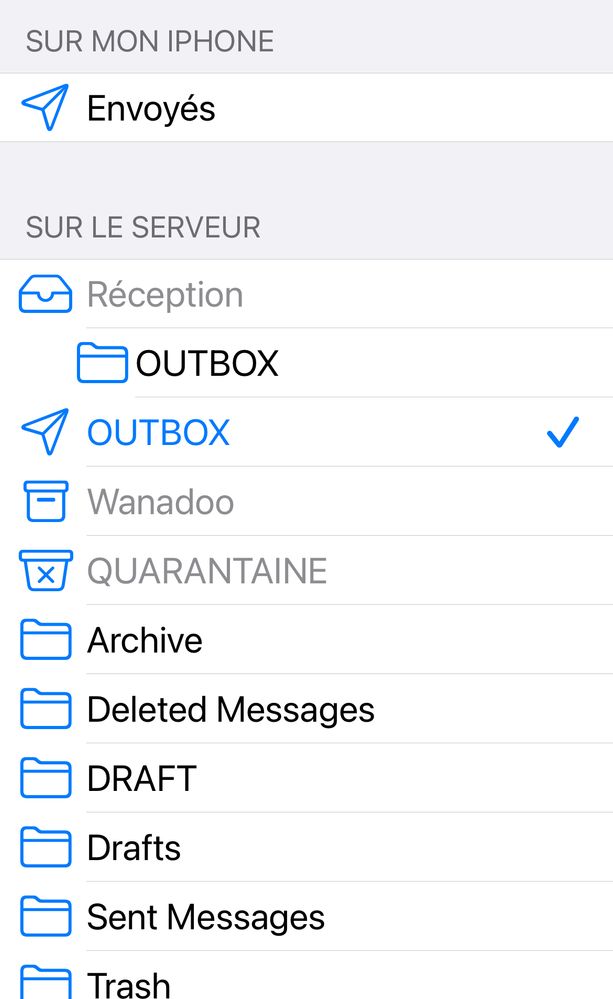Select Envoyés under Sur mon iPhone

[151, 108]
